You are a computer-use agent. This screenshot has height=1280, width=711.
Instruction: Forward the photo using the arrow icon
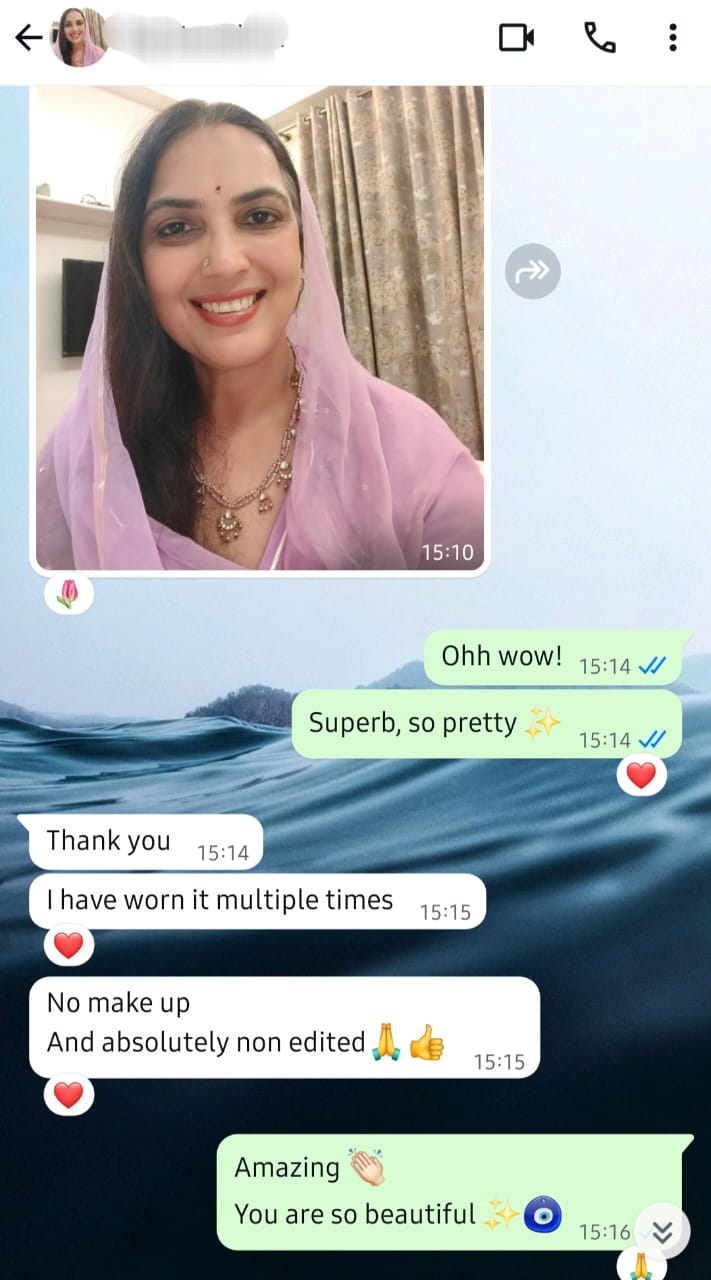[x=532, y=271]
